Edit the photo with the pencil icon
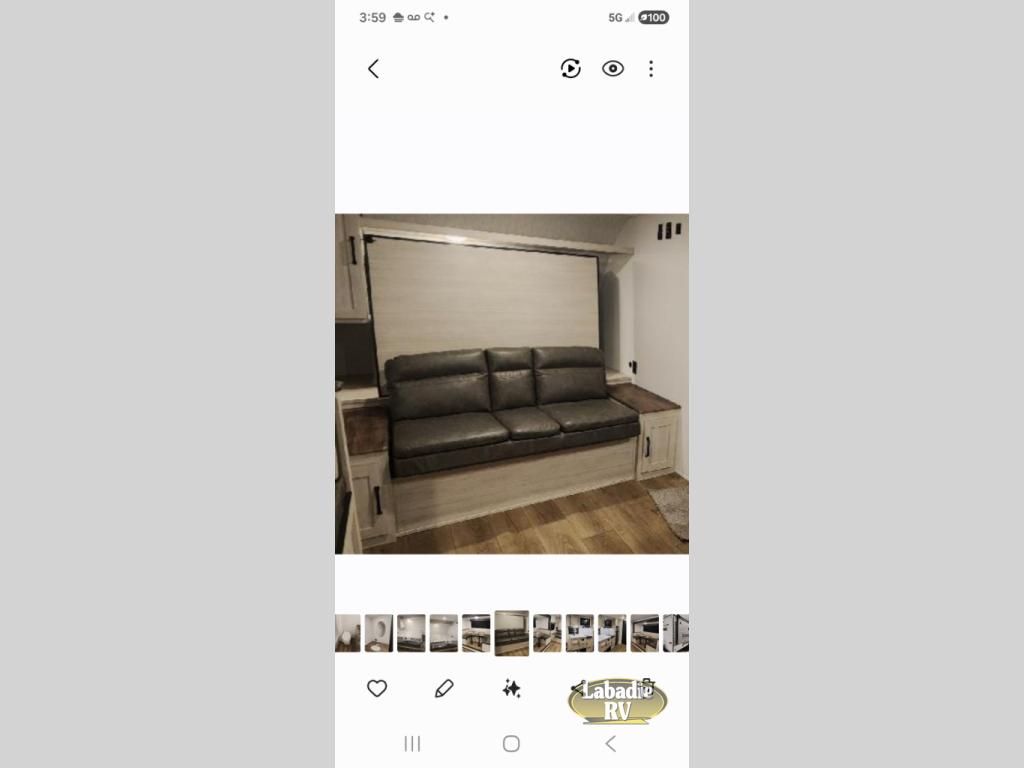 coord(444,688)
